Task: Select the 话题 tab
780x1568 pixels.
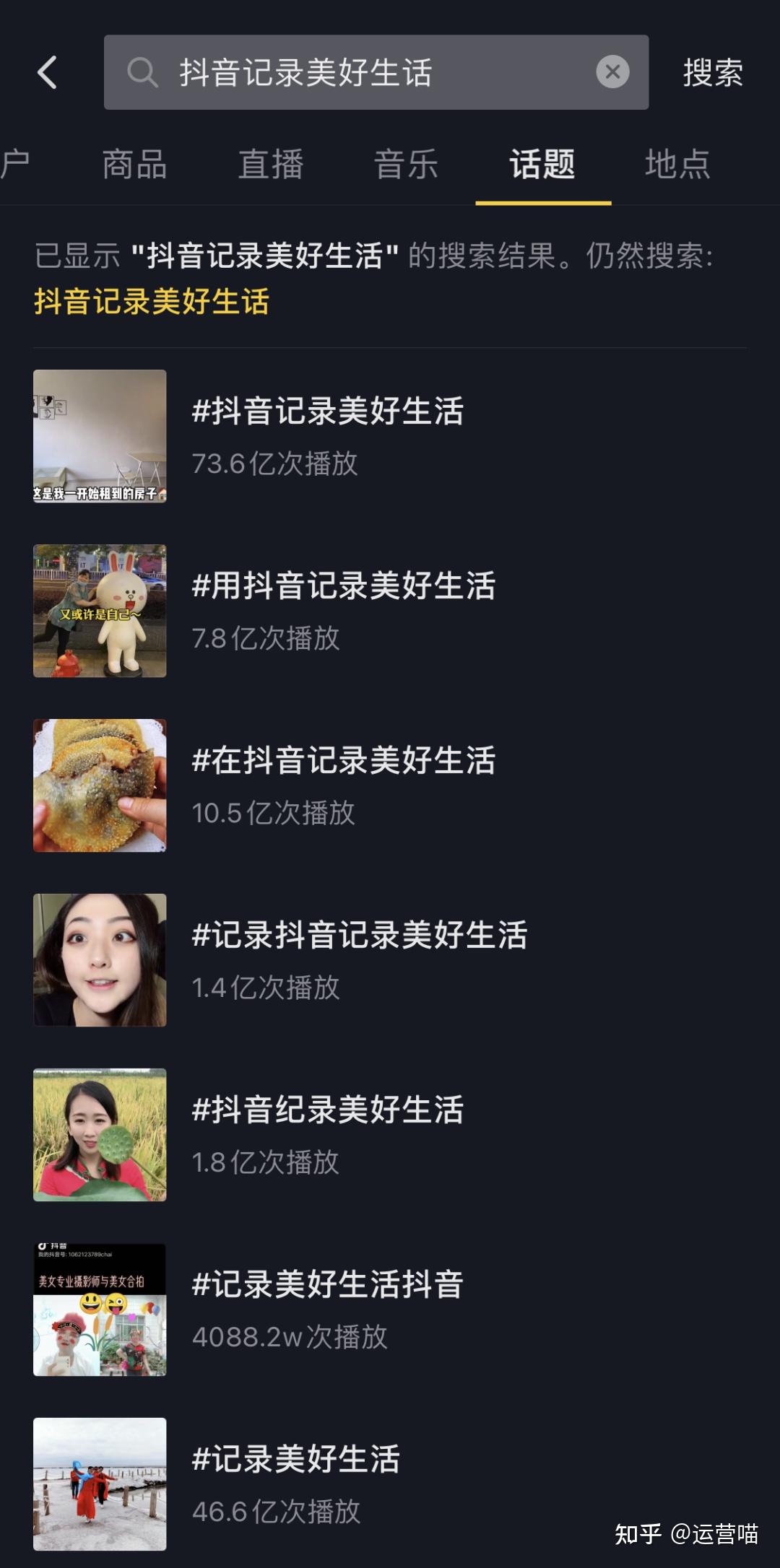Action: [542, 165]
